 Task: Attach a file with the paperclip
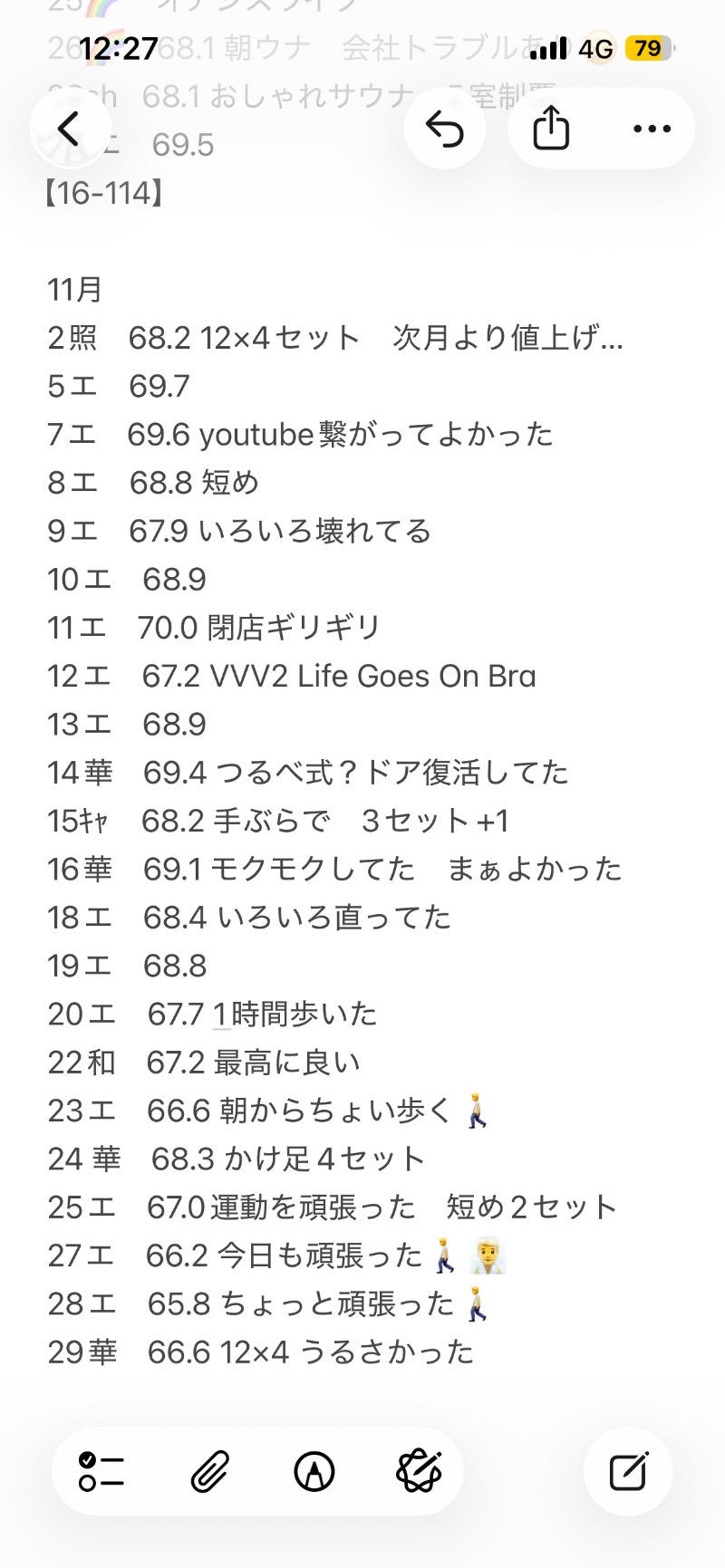point(209,1471)
